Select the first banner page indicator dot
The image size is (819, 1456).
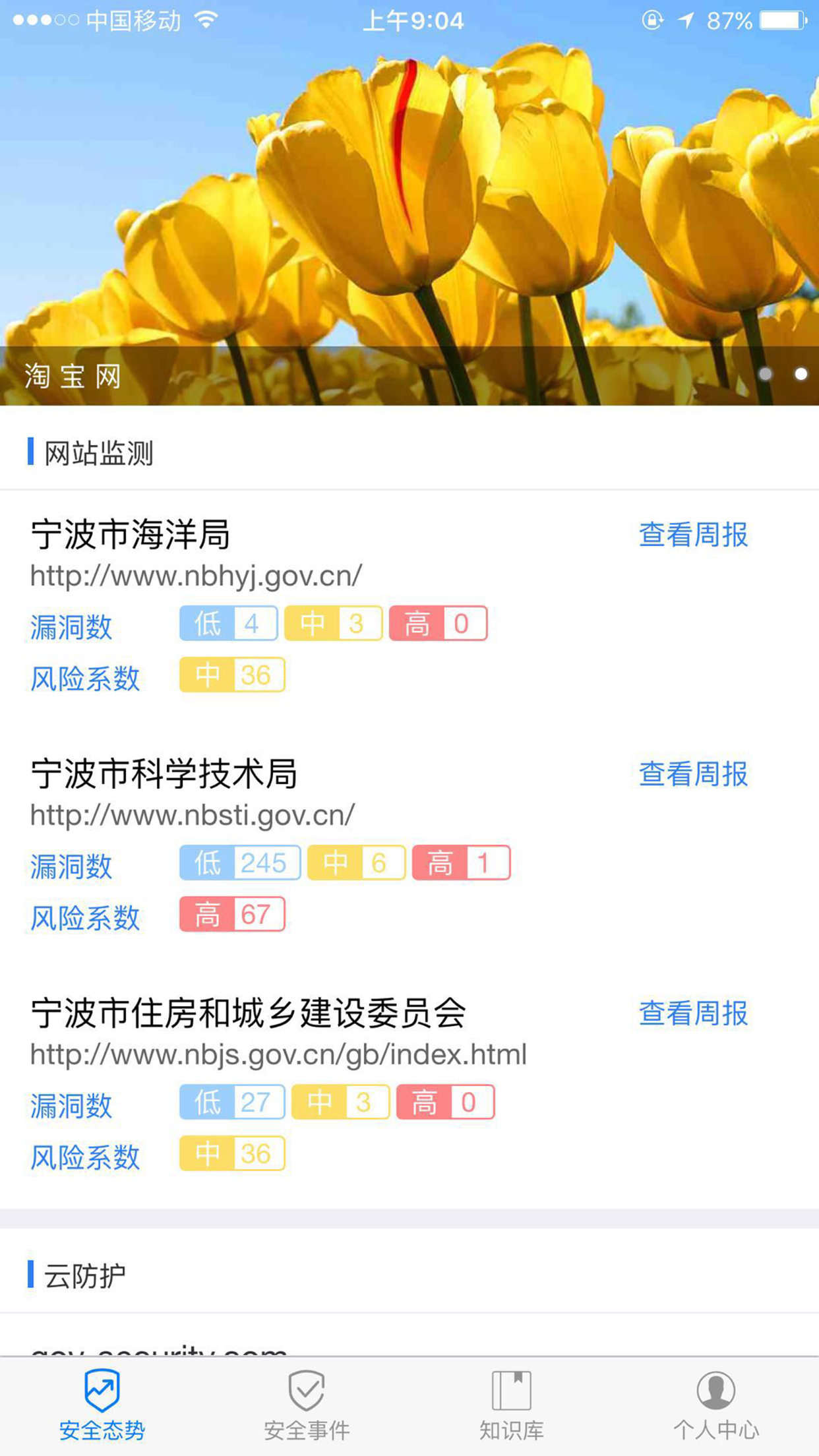(766, 374)
